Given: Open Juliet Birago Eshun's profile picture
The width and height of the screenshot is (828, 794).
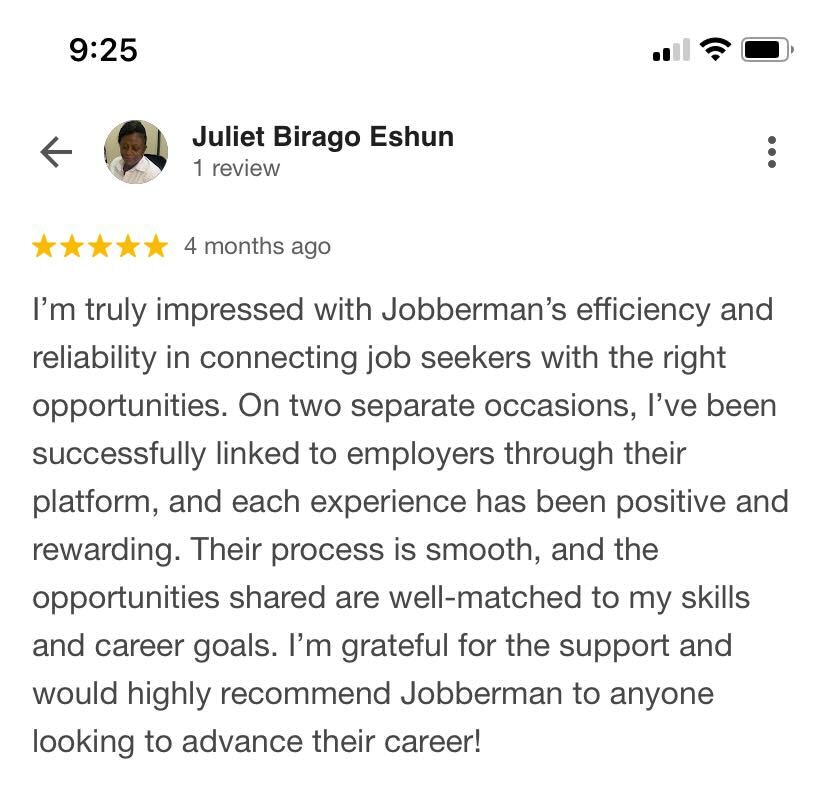Looking at the screenshot, I should pos(136,152).
